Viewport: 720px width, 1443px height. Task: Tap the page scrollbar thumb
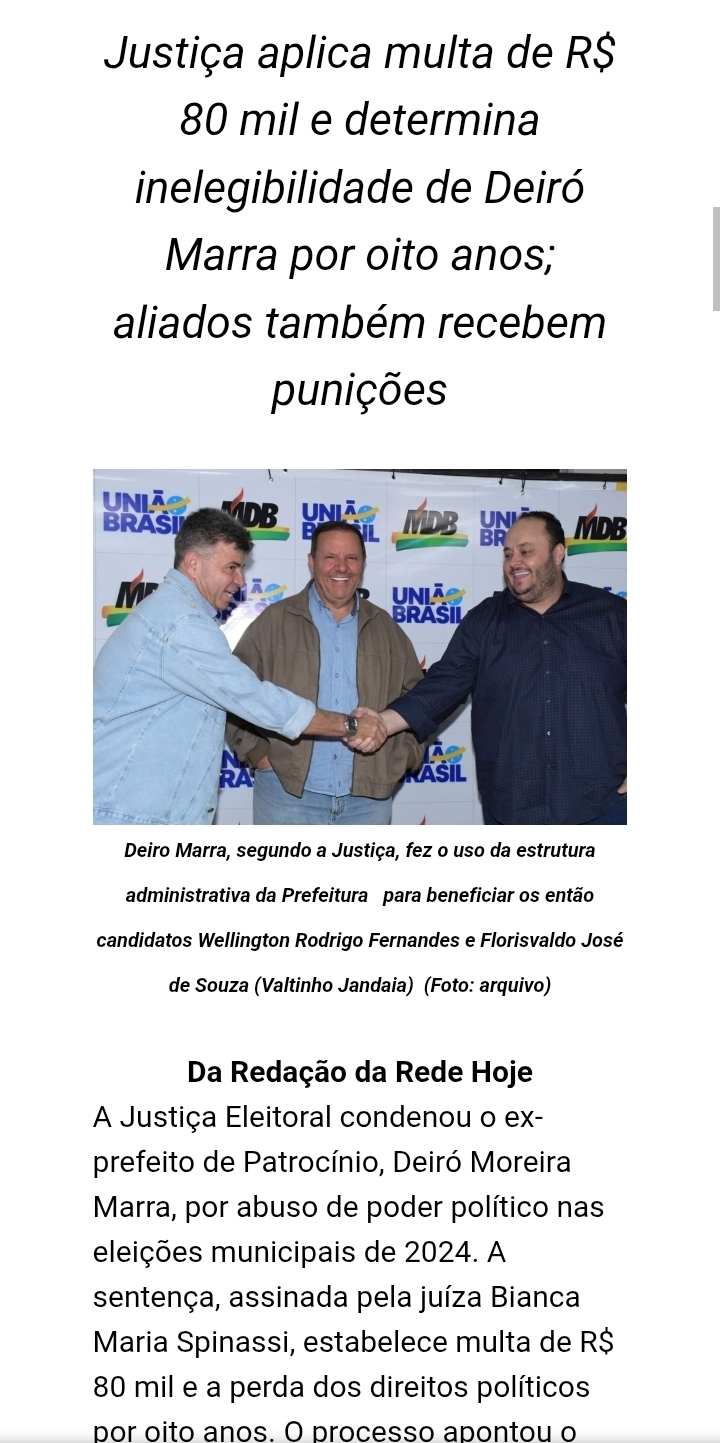point(716,259)
